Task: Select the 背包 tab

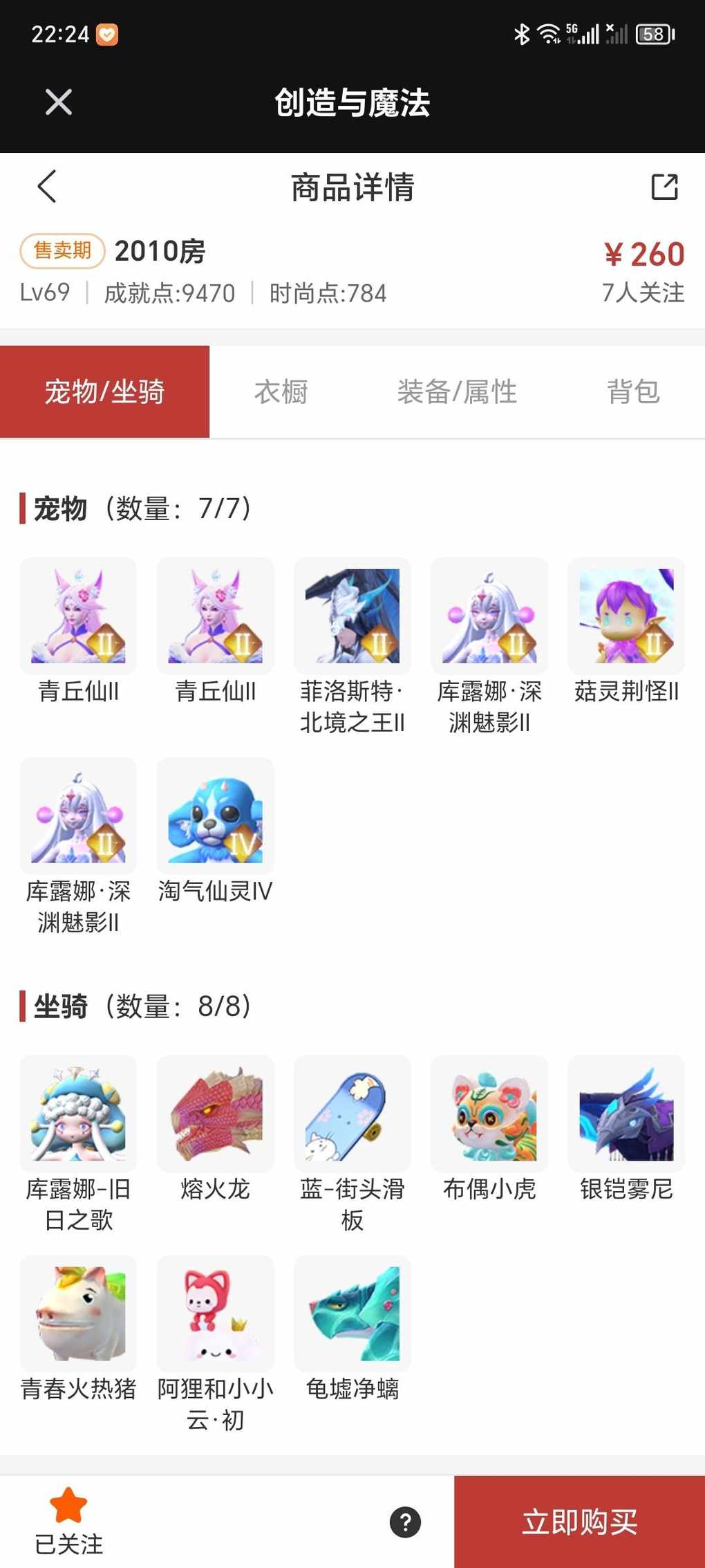Action: pyautogui.click(x=633, y=392)
